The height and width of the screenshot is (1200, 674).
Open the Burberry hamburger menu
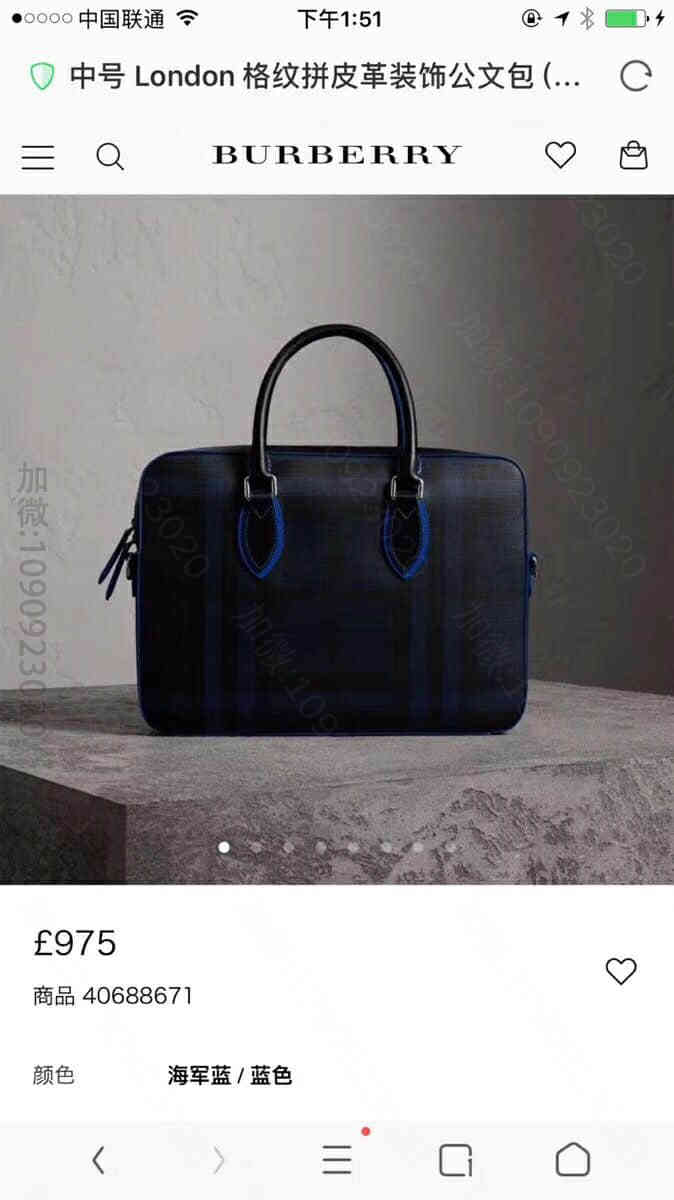tap(38, 156)
